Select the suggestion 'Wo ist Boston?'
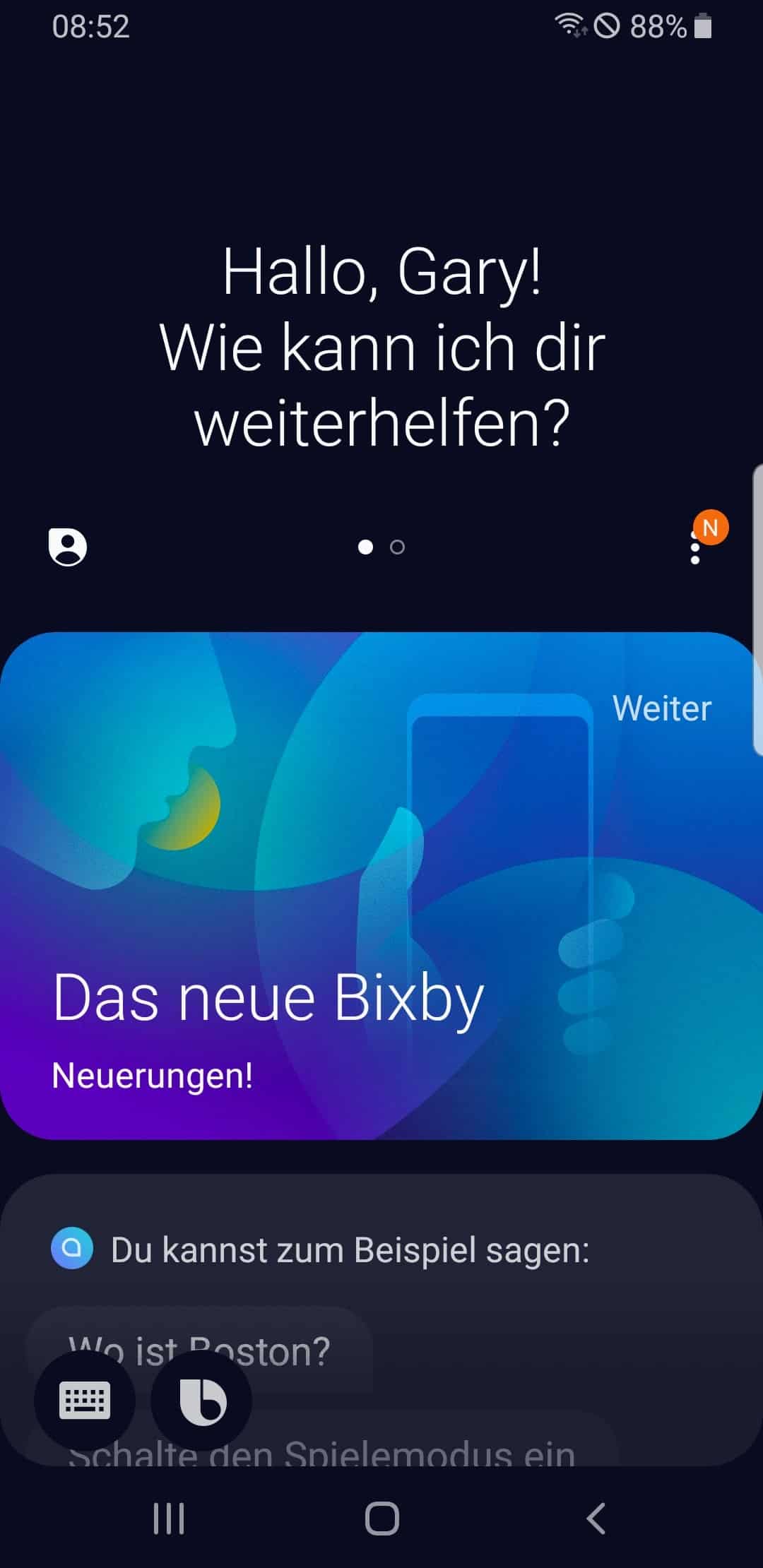763x1568 pixels. 199,1350
